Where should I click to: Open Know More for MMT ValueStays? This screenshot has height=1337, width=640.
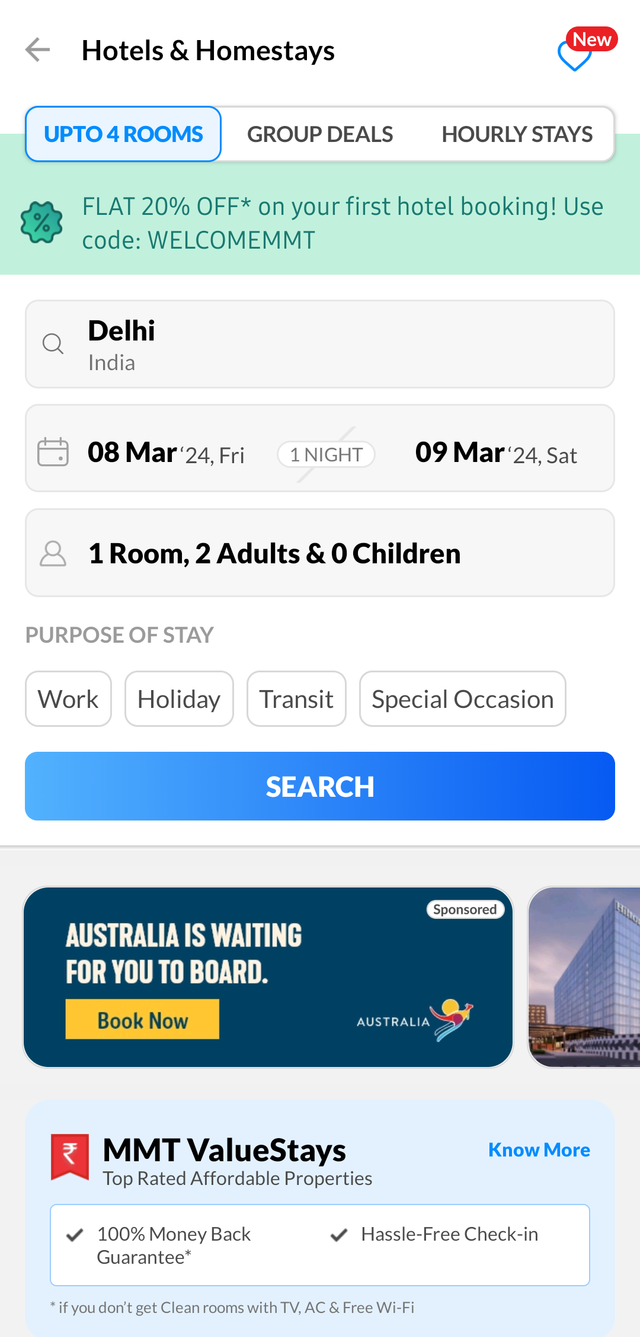point(539,1150)
